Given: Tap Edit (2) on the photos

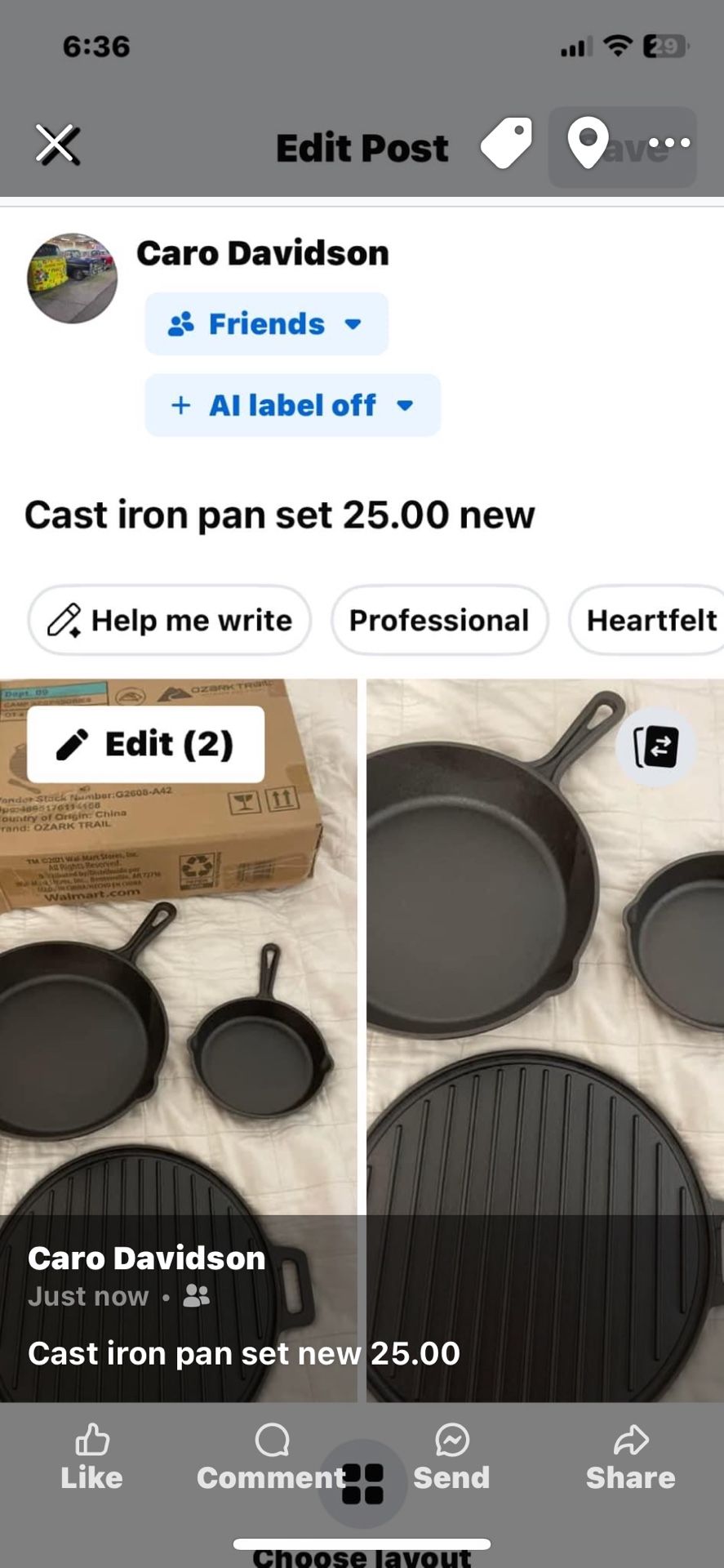Looking at the screenshot, I should pos(146,744).
